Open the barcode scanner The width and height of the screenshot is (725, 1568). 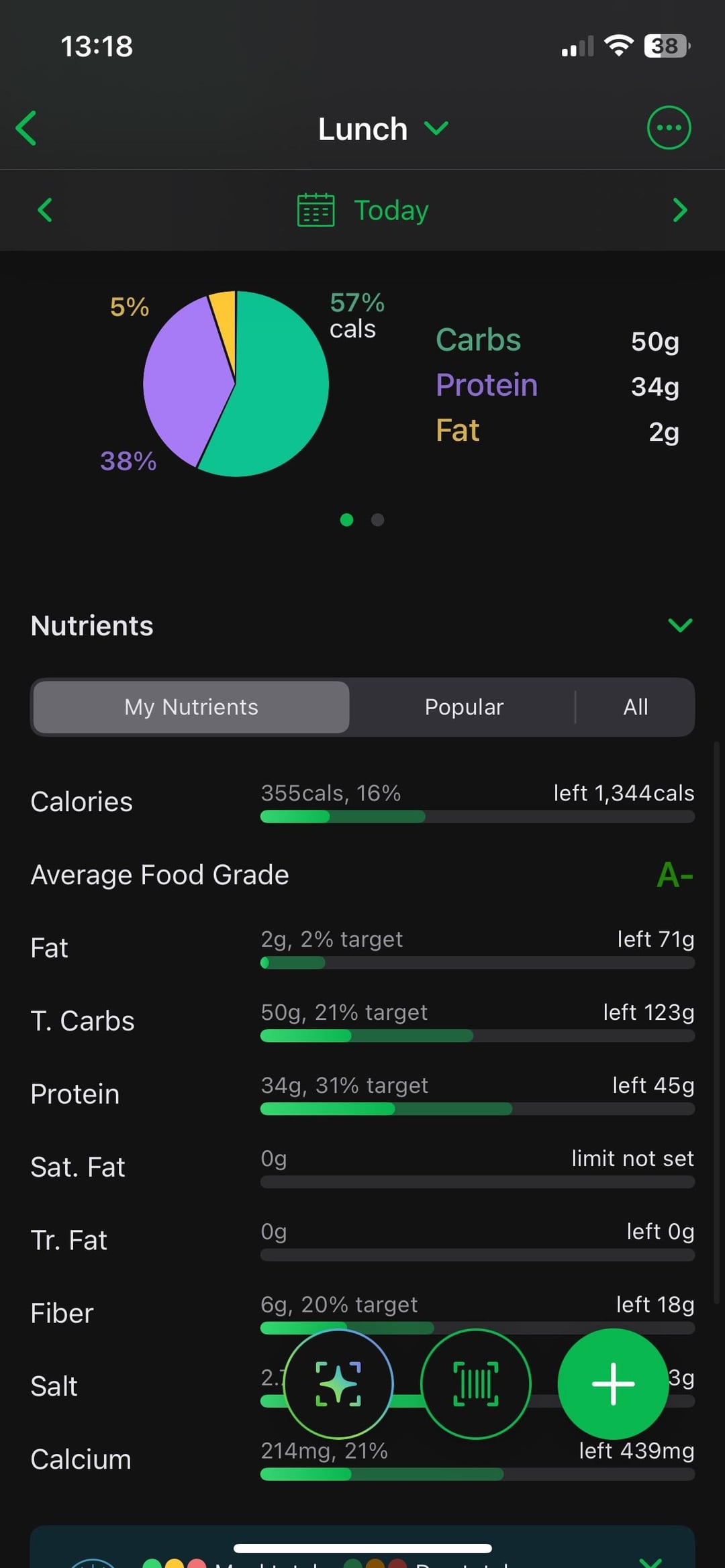pos(475,1383)
